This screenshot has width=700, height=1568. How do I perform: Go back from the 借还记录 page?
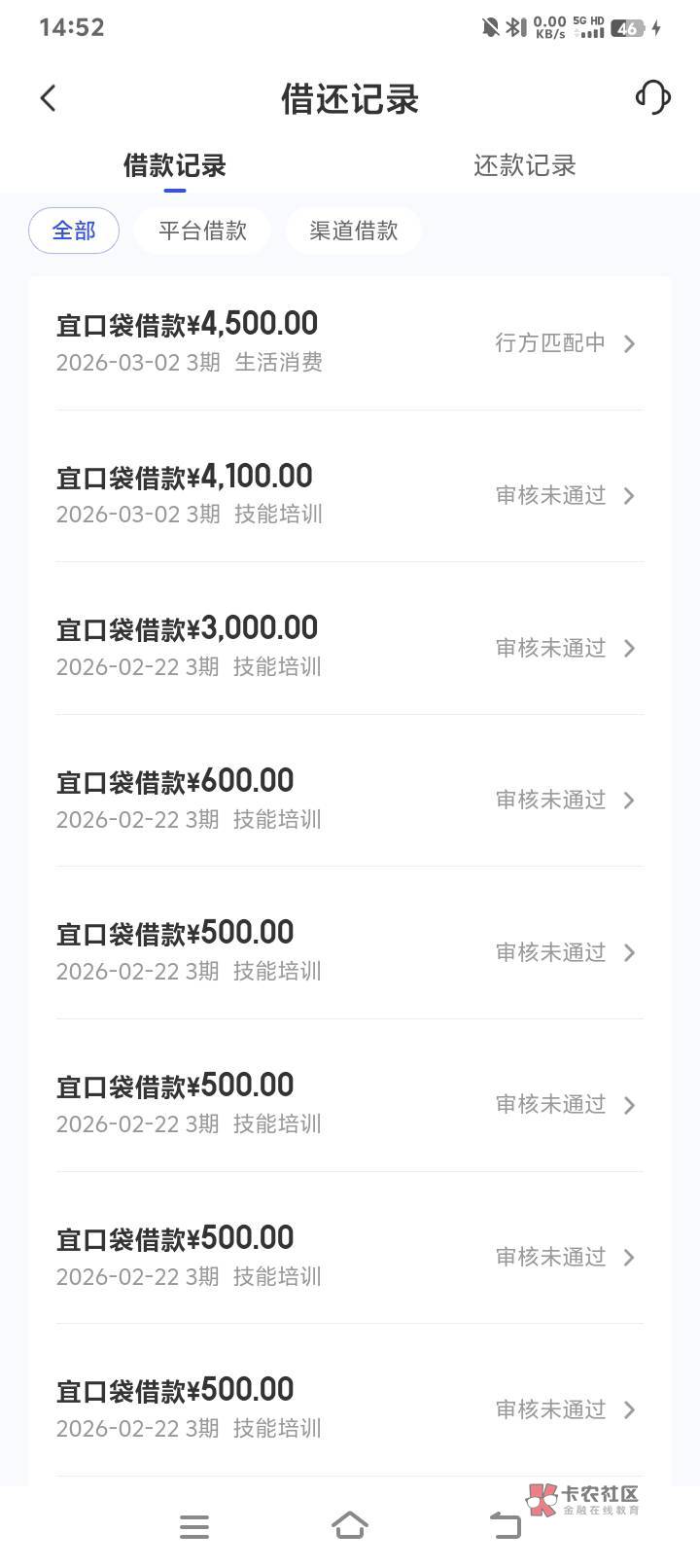pyautogui.click(x=49, y=97)
